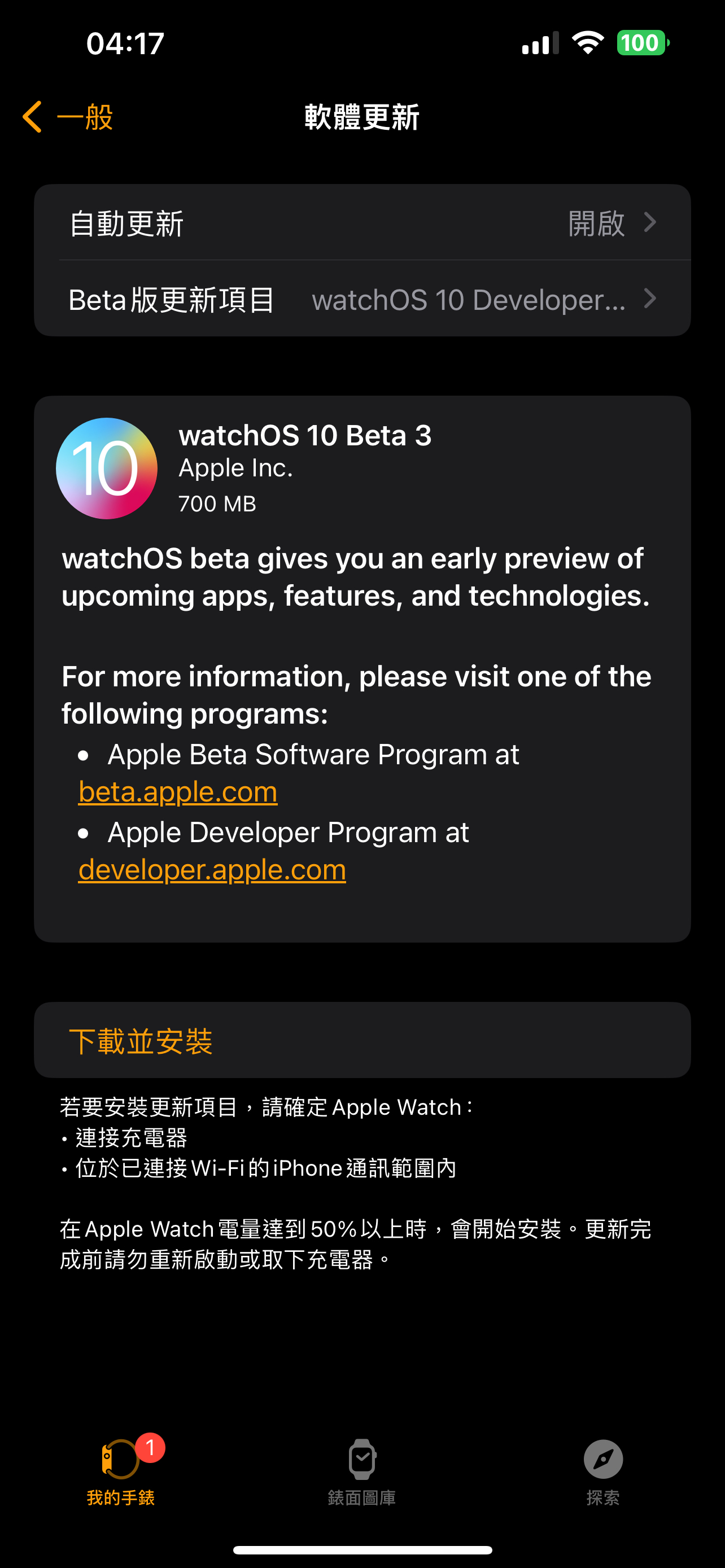Open the beta.apple.com link
The height and width of the screenshot is (1568, 725).
(178, 791)
